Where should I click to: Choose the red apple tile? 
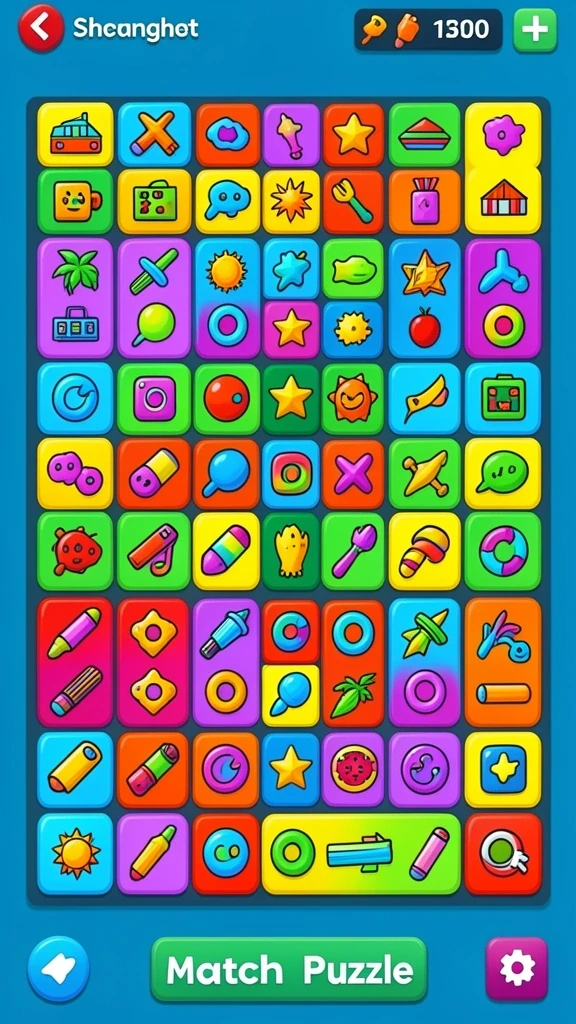(x=424, y=328)
